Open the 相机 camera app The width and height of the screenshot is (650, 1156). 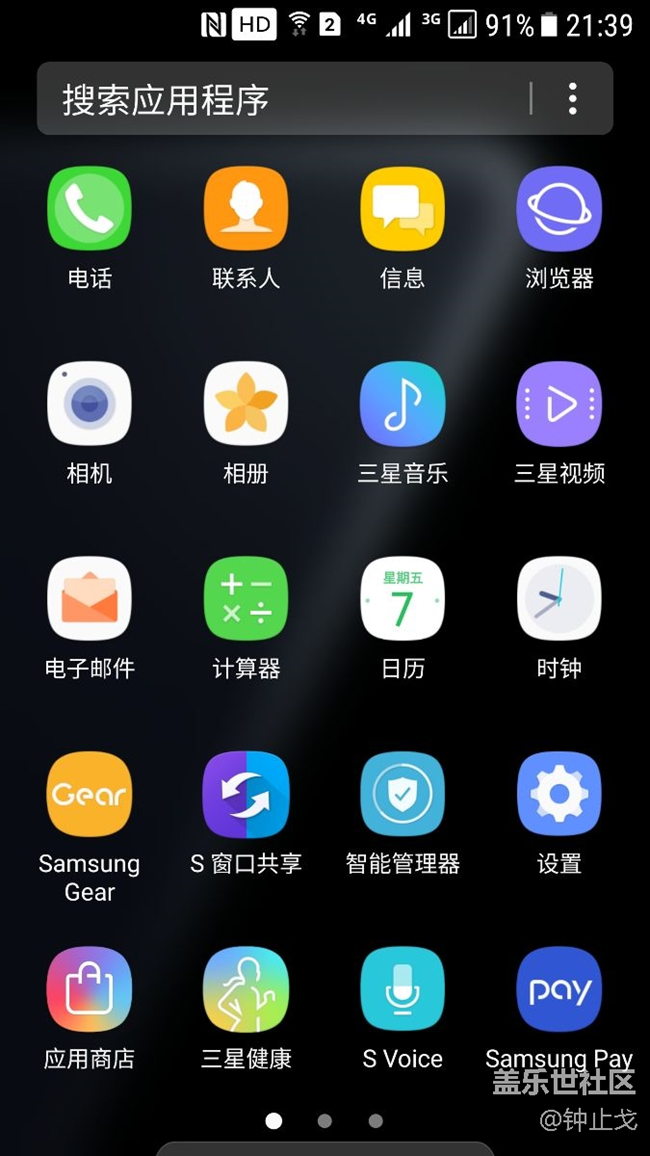click(89, 404)
